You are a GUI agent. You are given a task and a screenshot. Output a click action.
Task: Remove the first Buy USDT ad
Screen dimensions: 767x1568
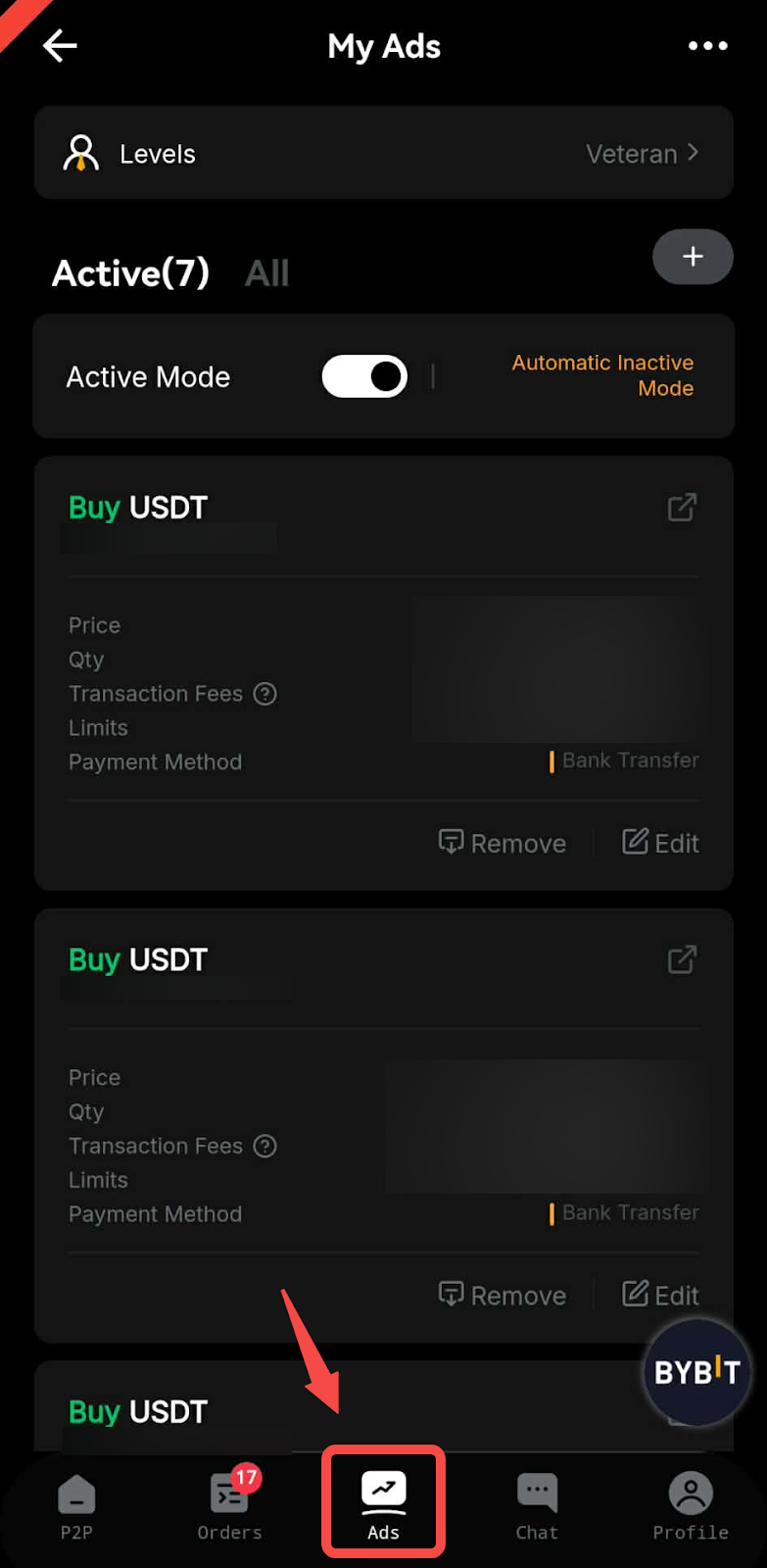[x=503, y=843]
